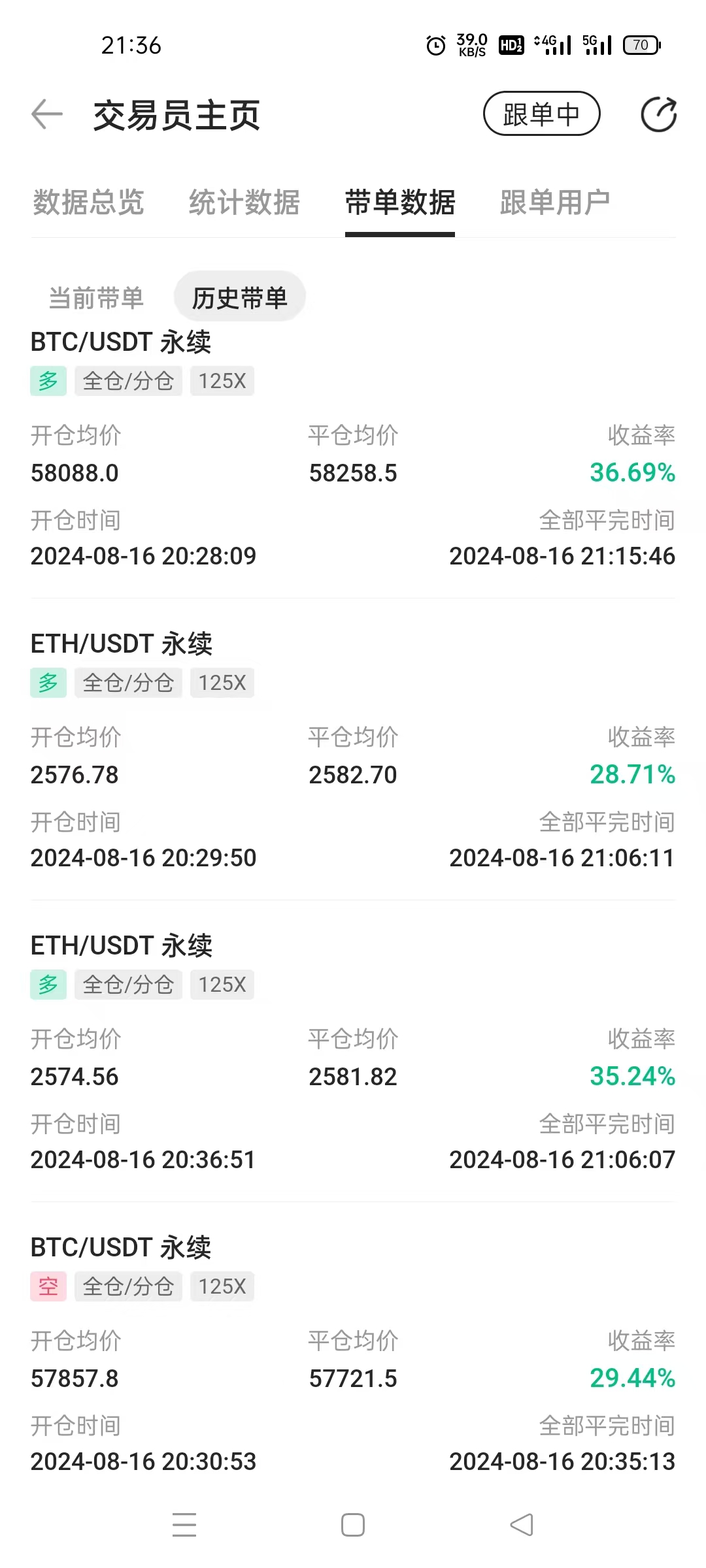Open the 统计数据 tab
Screen dimensions: 706x1568
(x=244, y=202)
